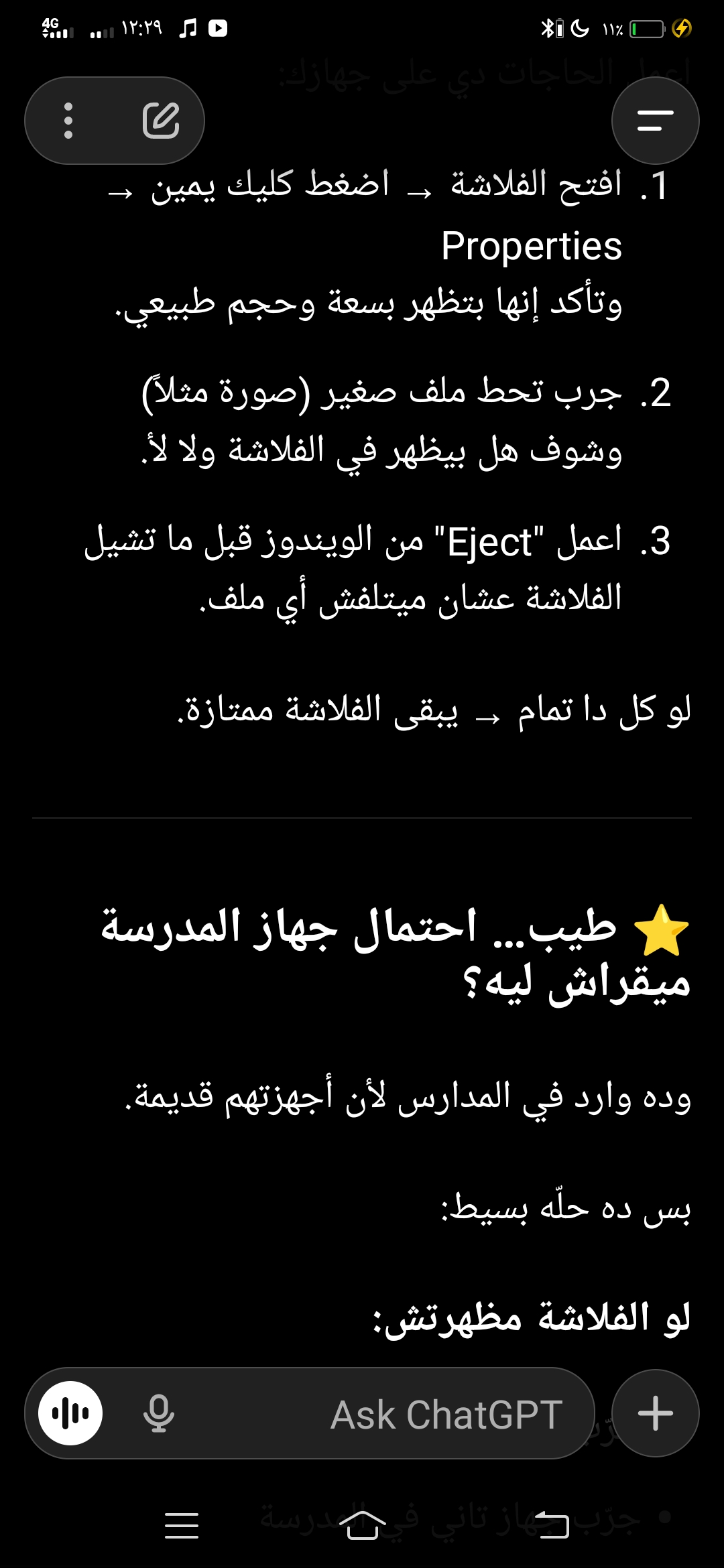724x1568 pixels.
Task: Open attachments with the plus button
Action: tap(655, 1413)
